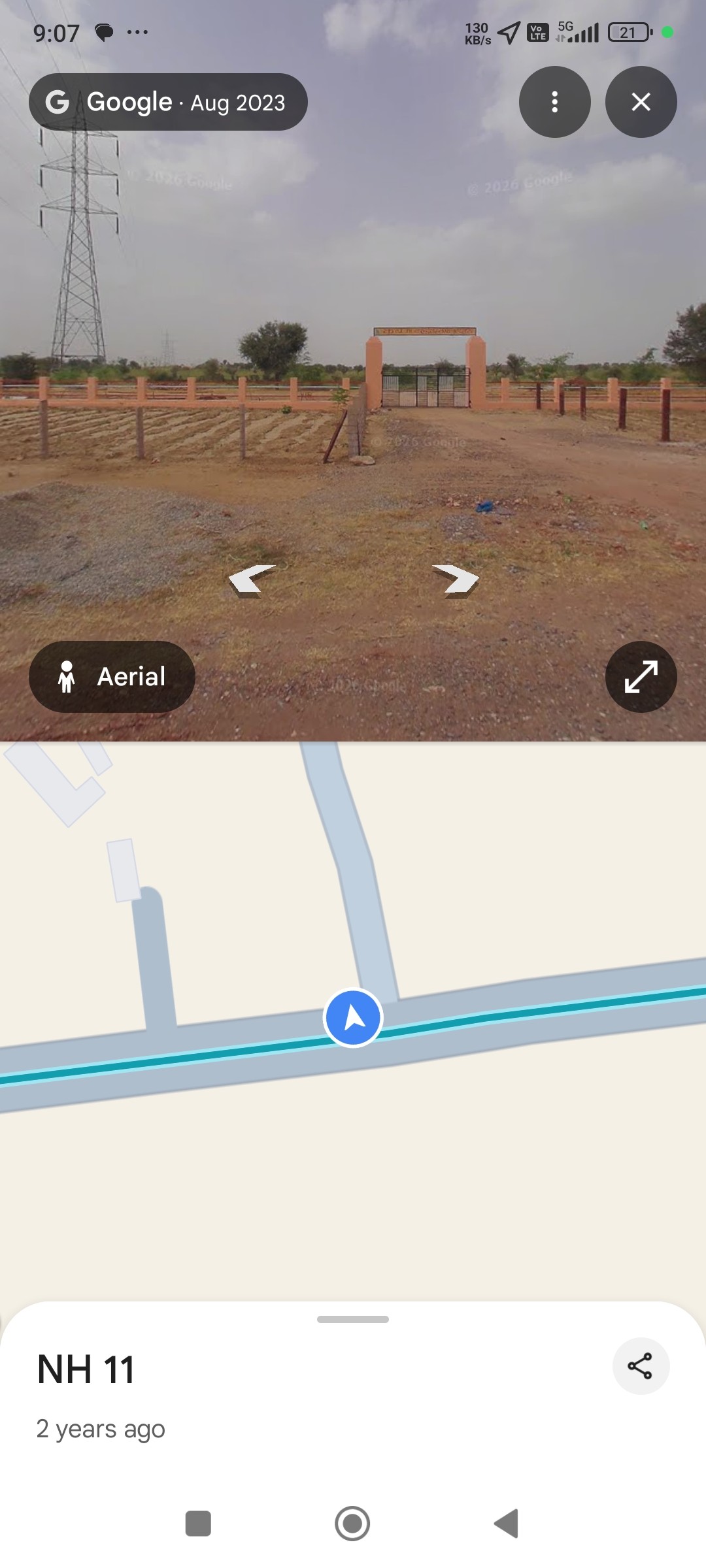Screen dimensions: 706x1568
Task: Open the three-dot overflow menu
Action: [x=554, y=102]
